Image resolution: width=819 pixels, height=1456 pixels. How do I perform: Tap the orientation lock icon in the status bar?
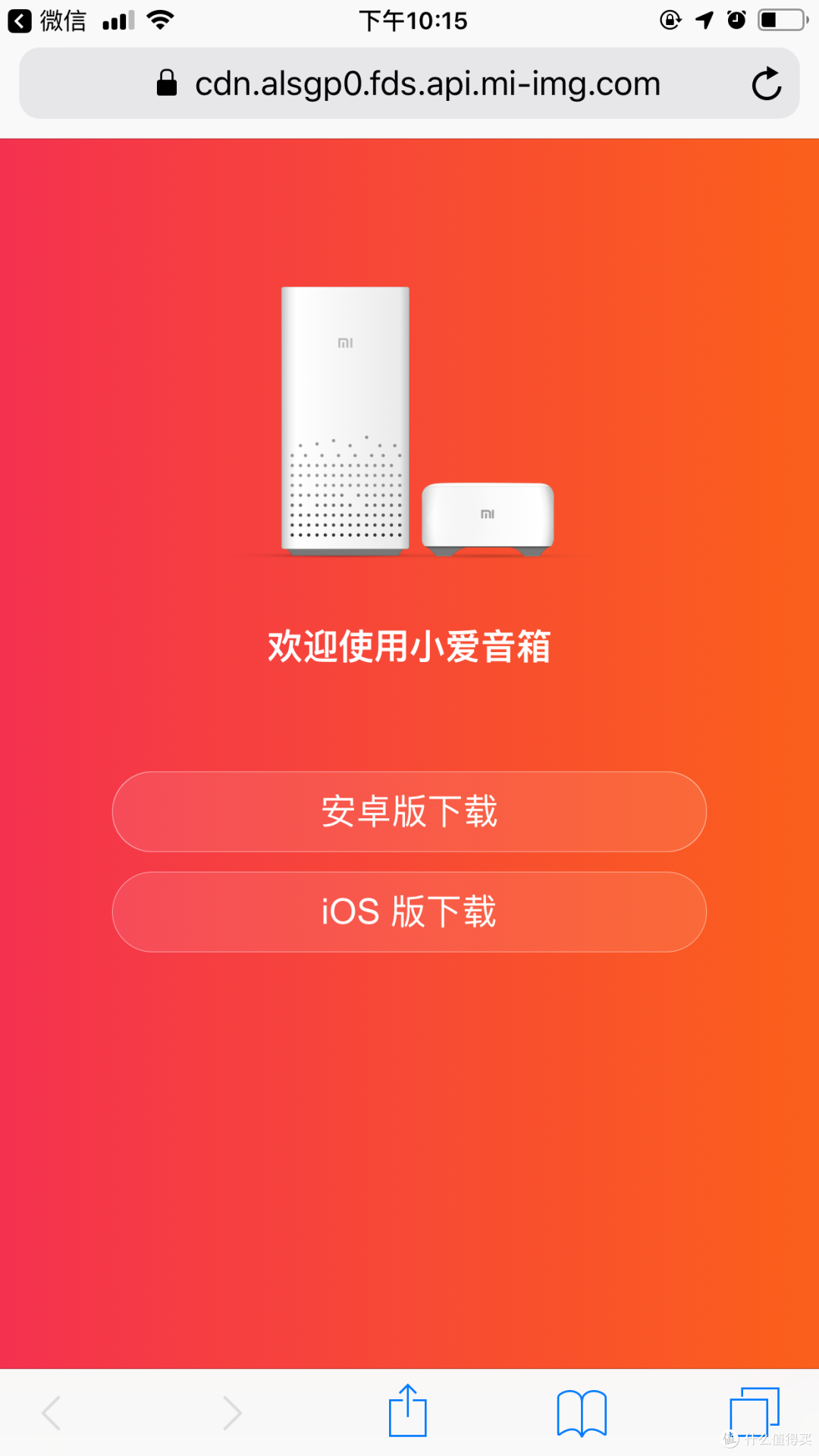pos(670,20)
